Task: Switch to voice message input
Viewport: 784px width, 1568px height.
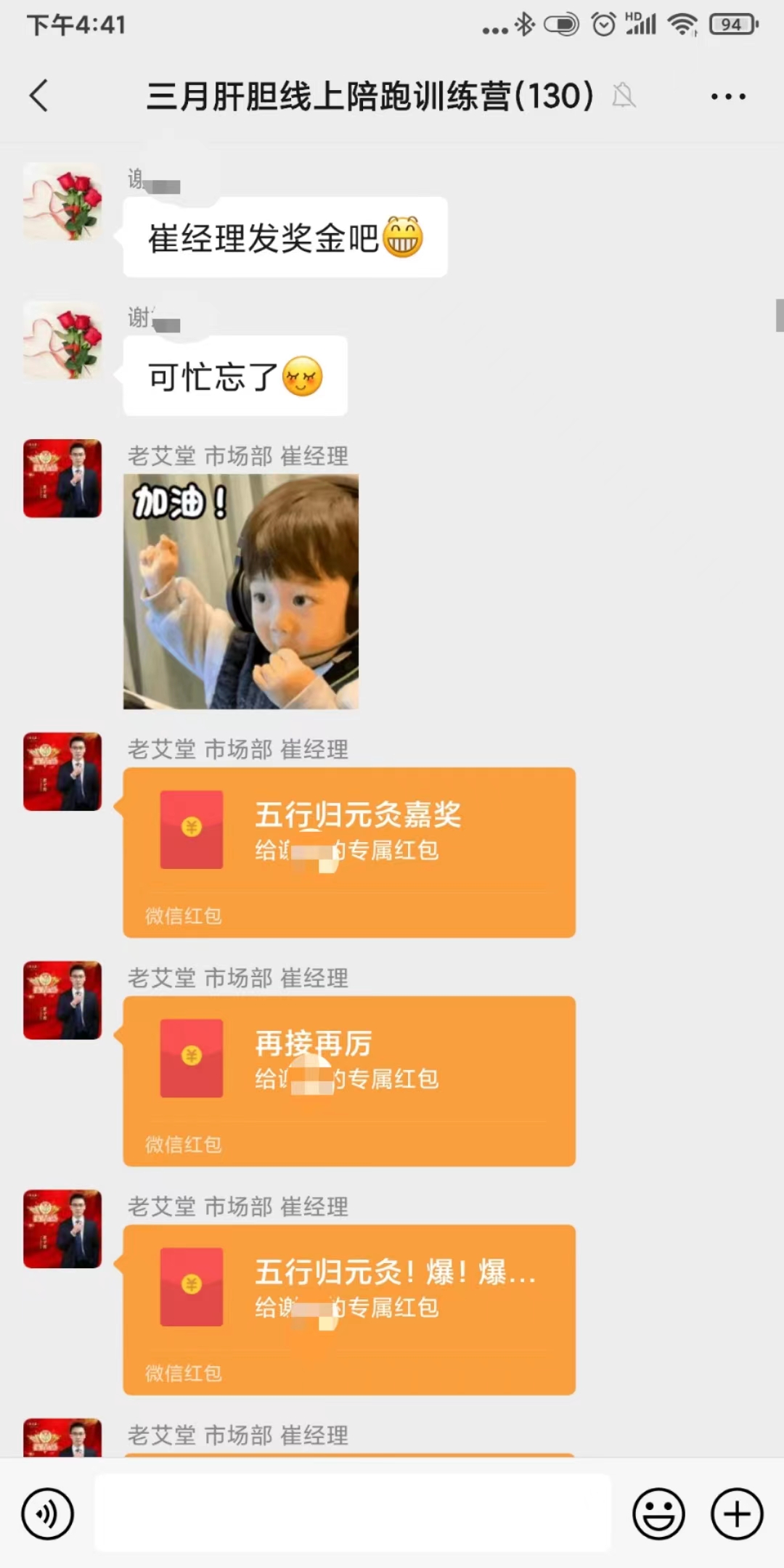Action: 47,1514
